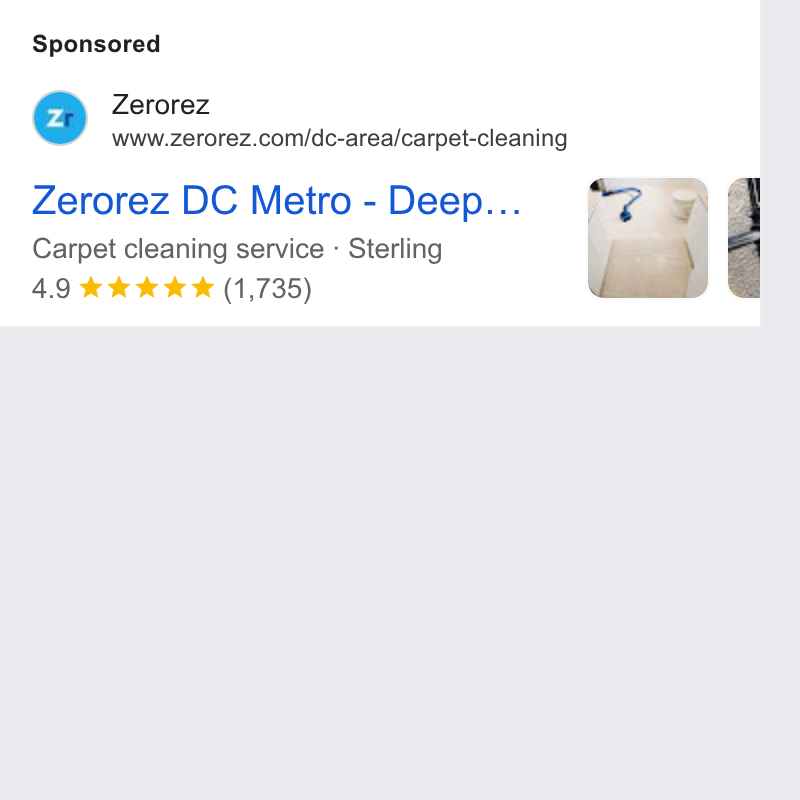
Task: View the partially visible carpet photo
Action: click(x=744, y=238)
